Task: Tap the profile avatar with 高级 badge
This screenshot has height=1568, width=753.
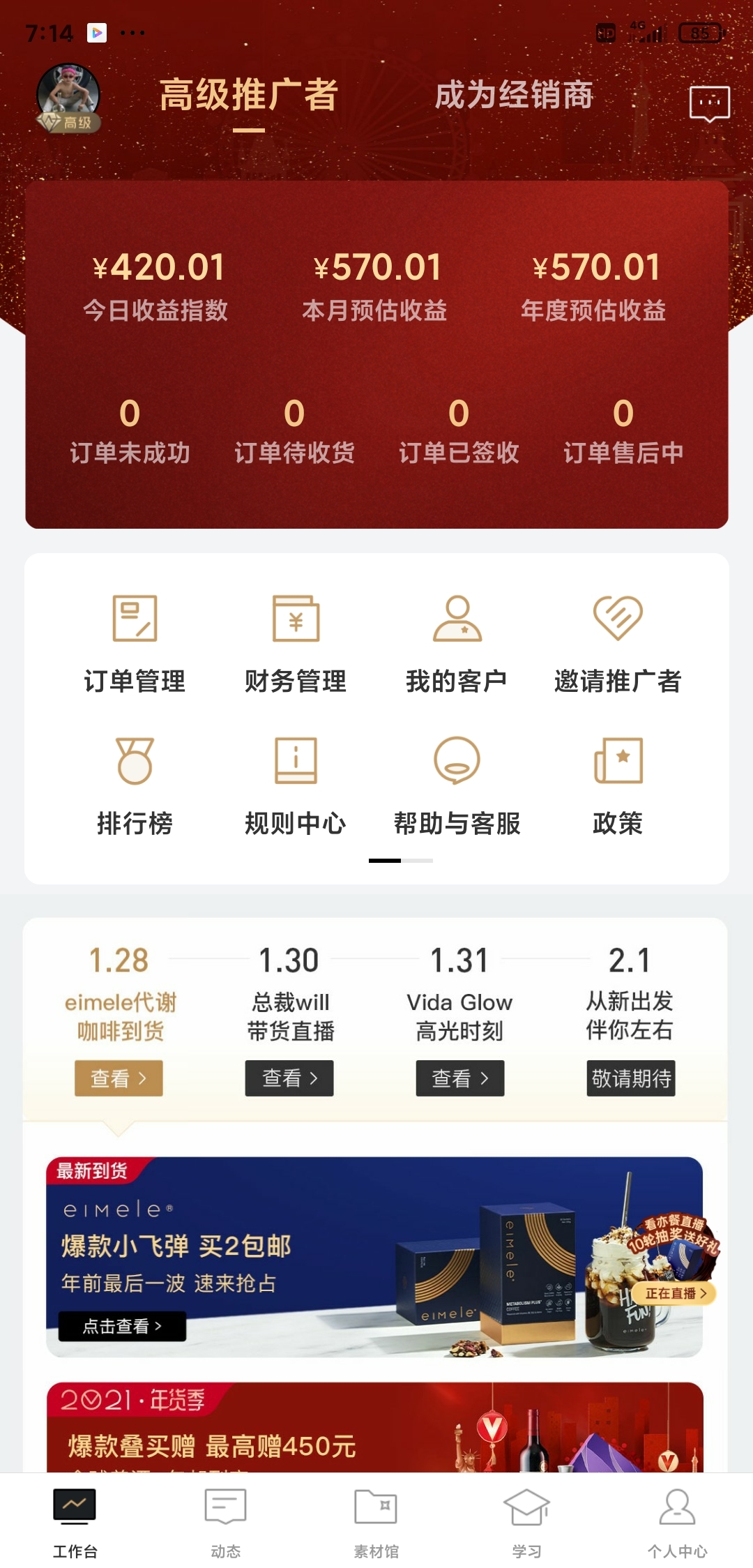Action: pyautogui.click(x=68, y=98)
